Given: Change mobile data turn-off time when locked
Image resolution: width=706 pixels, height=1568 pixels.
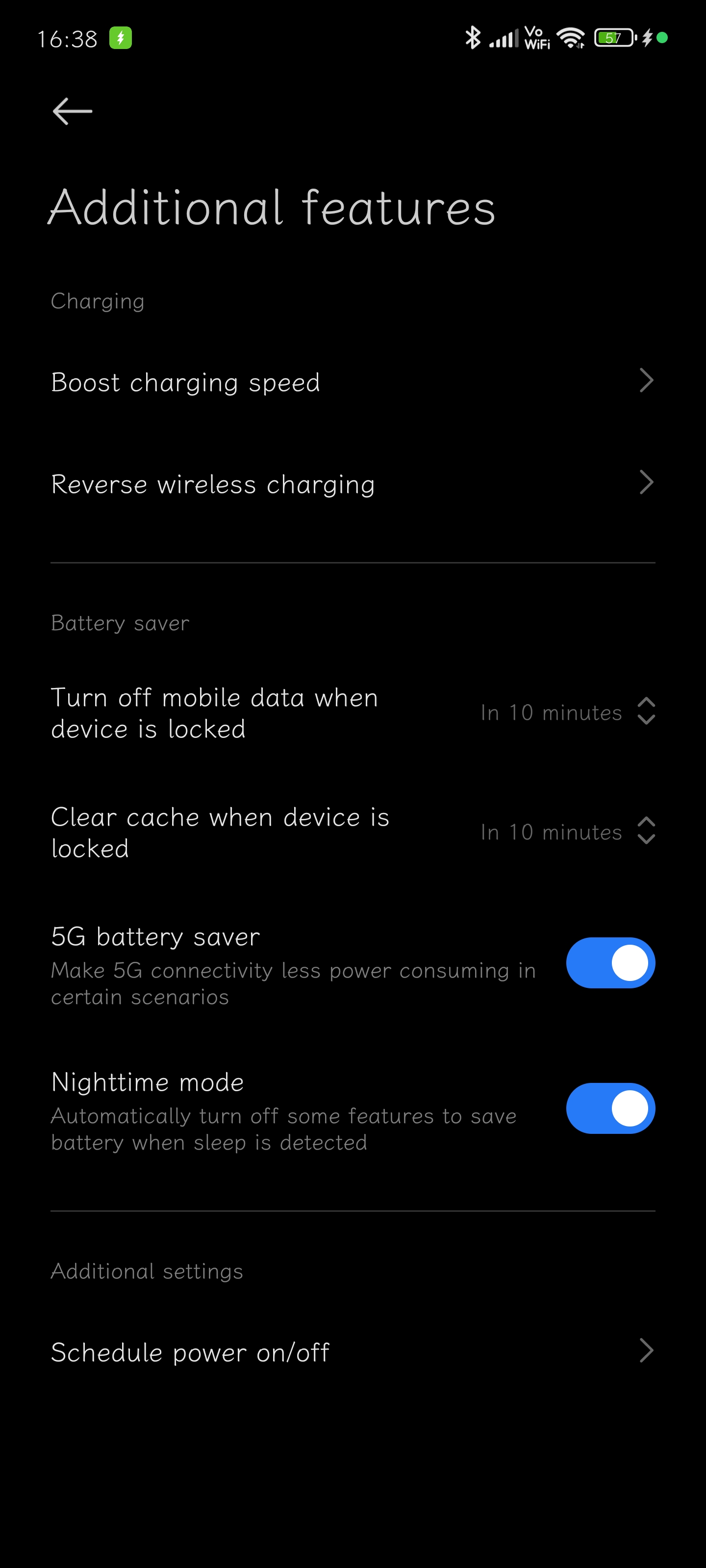Looking at the screenshot, I should tap(353, 713).
